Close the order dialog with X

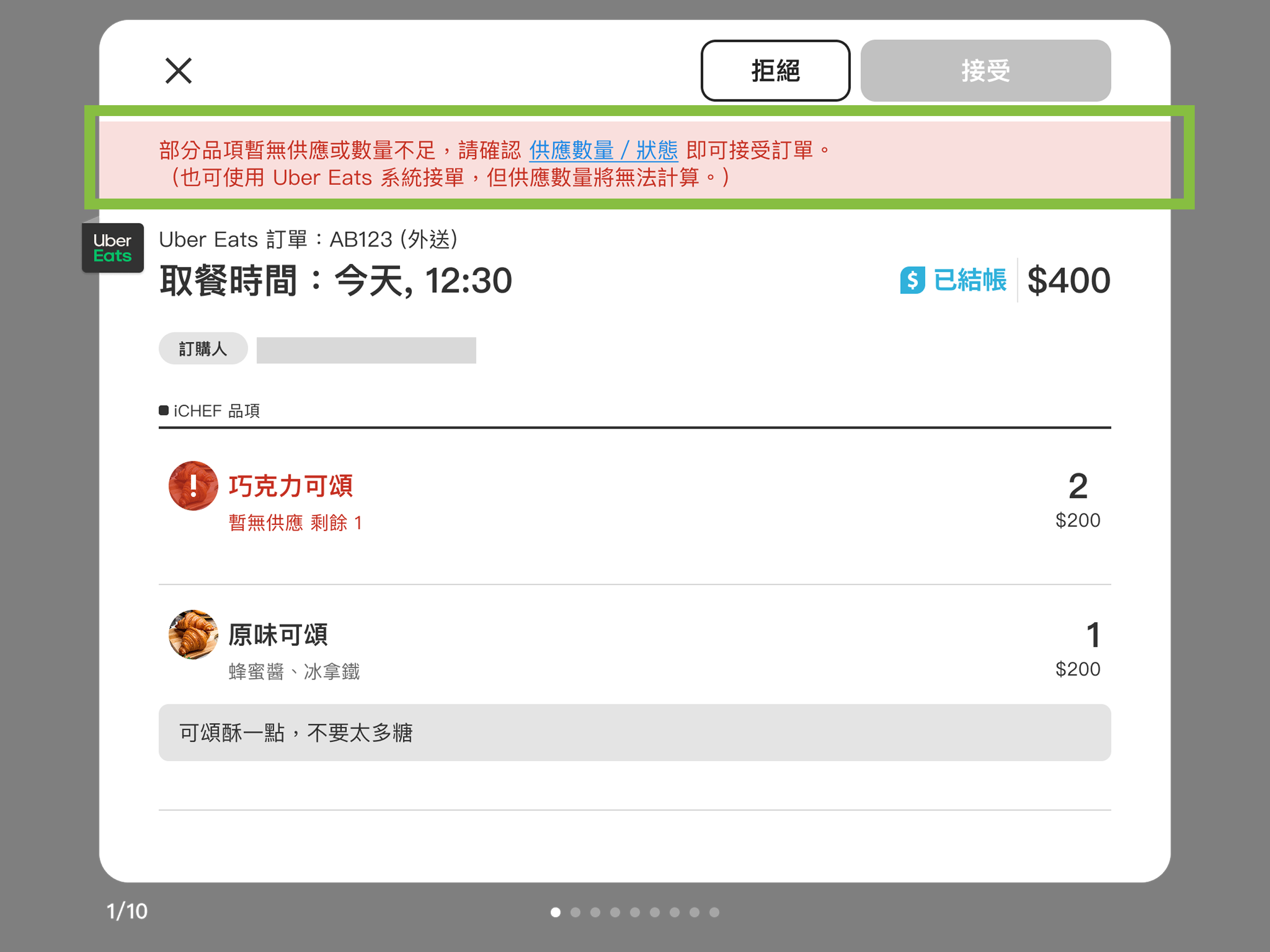click(179, 71)
